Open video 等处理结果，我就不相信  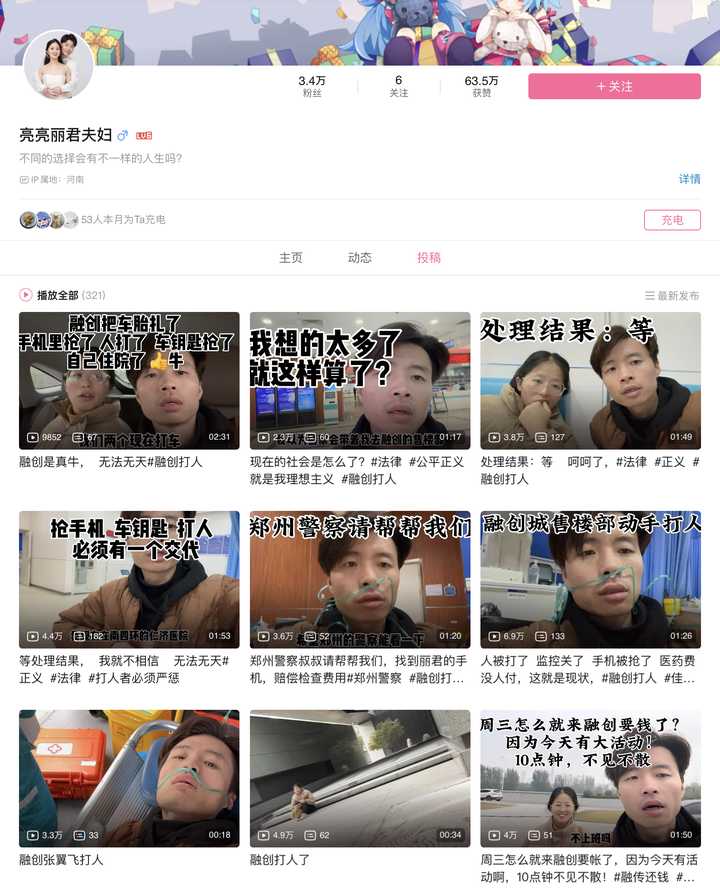tap(129, 579)
